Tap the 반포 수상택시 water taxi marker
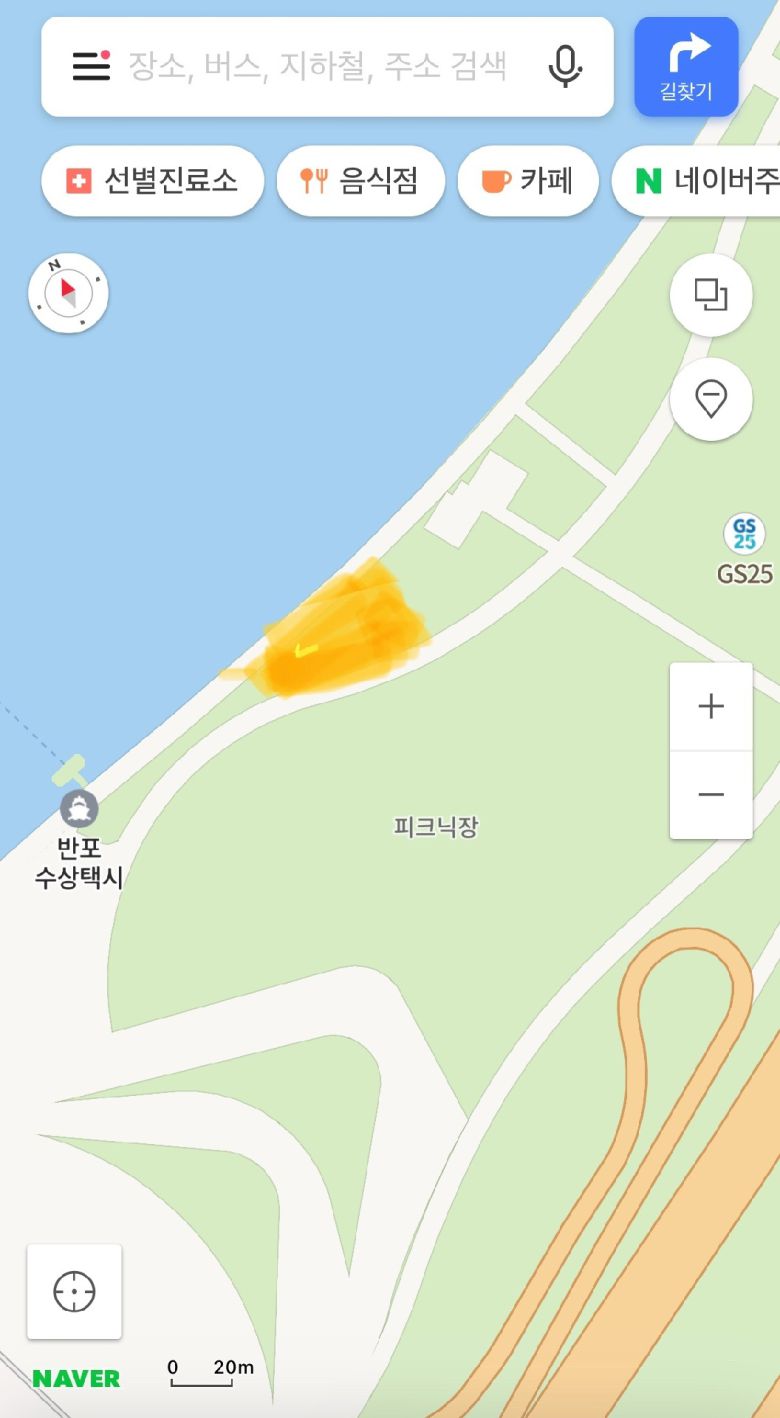Viewport: 780px width, 1418px height. 79,806
